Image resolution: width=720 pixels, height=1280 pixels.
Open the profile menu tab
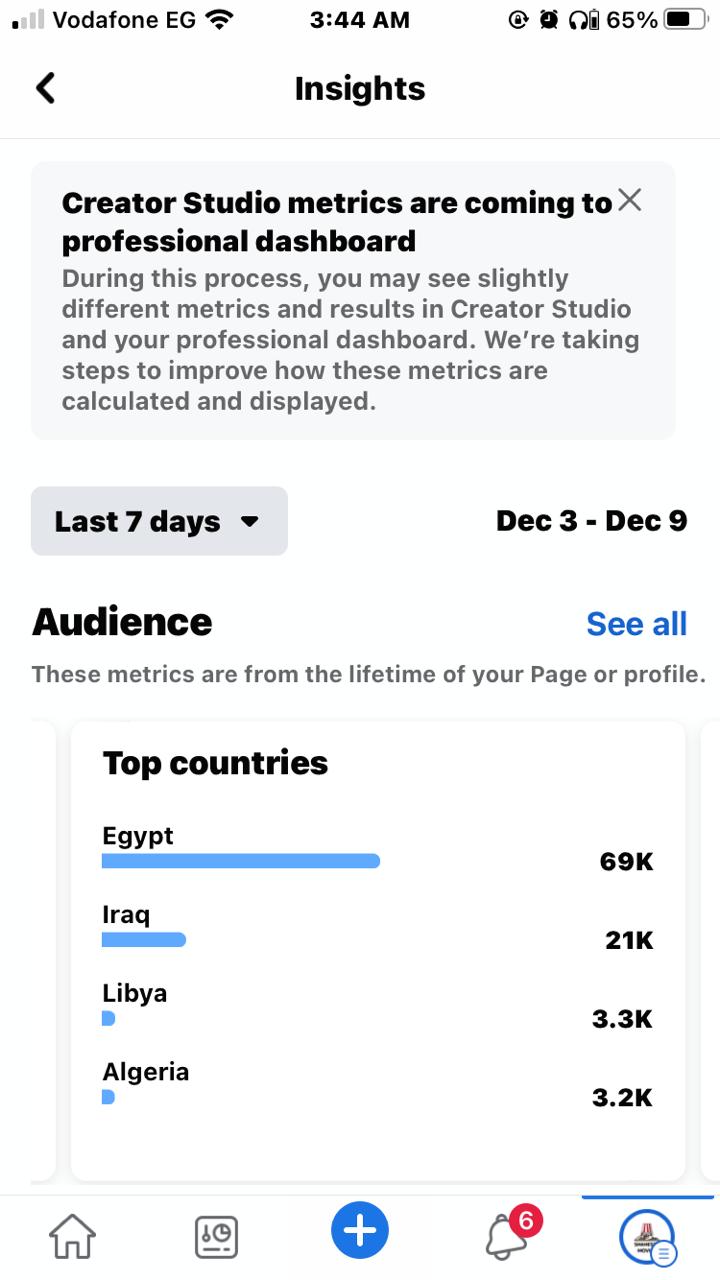(647, 1239)
